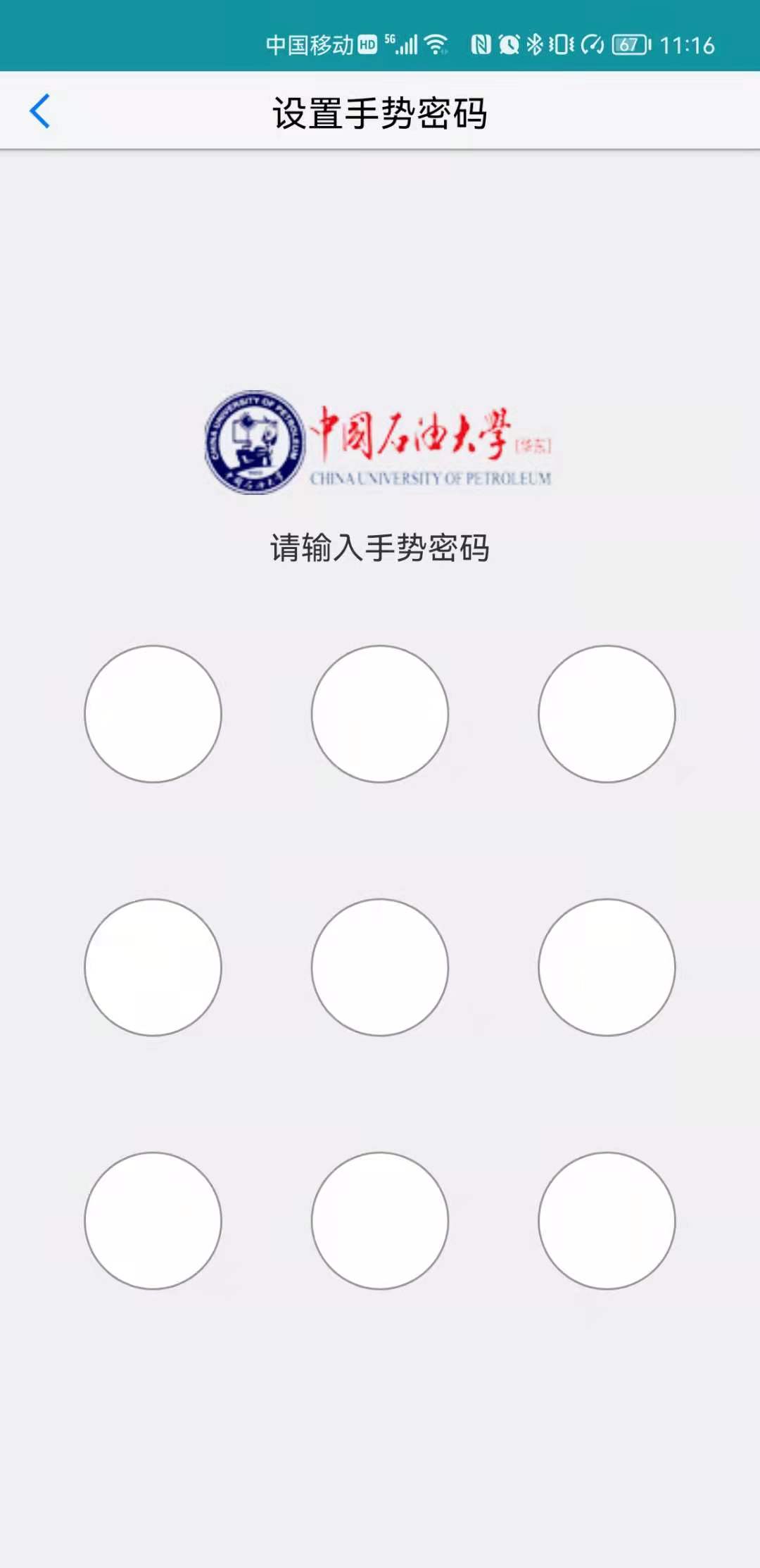Go back using the top-left arrow

(x=40, y=111)
